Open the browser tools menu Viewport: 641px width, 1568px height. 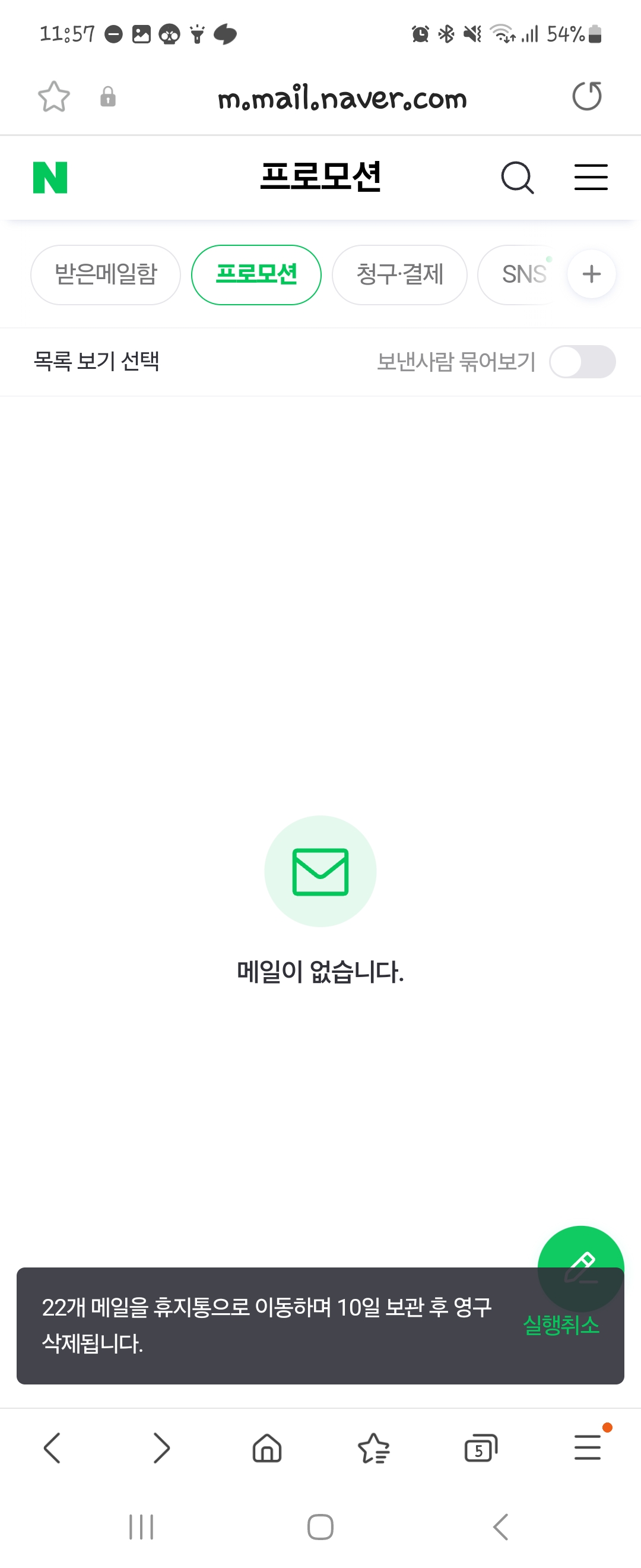(588, 1447)
